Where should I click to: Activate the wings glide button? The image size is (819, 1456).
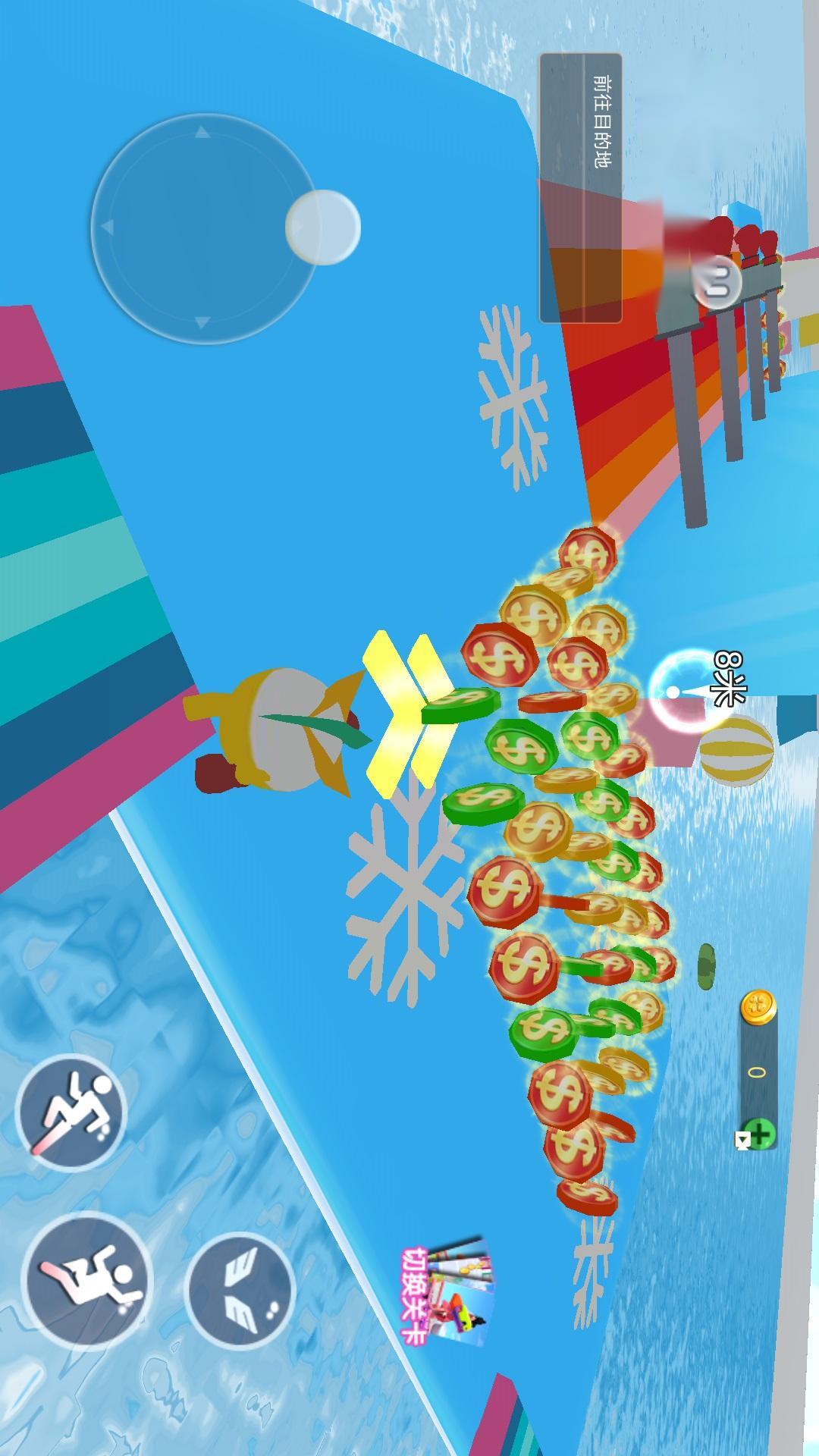point(240,1288)
